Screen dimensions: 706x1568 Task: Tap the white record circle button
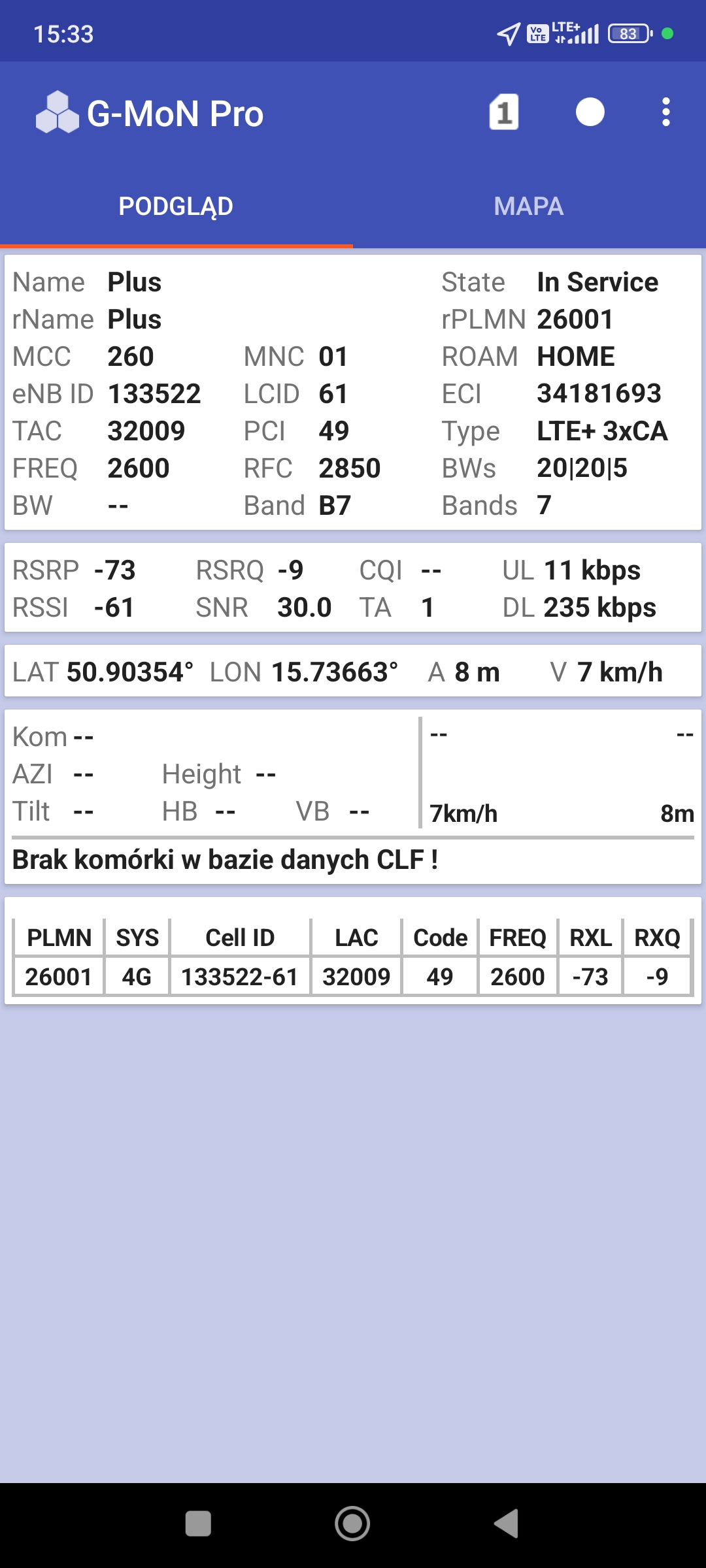point(590,112)
